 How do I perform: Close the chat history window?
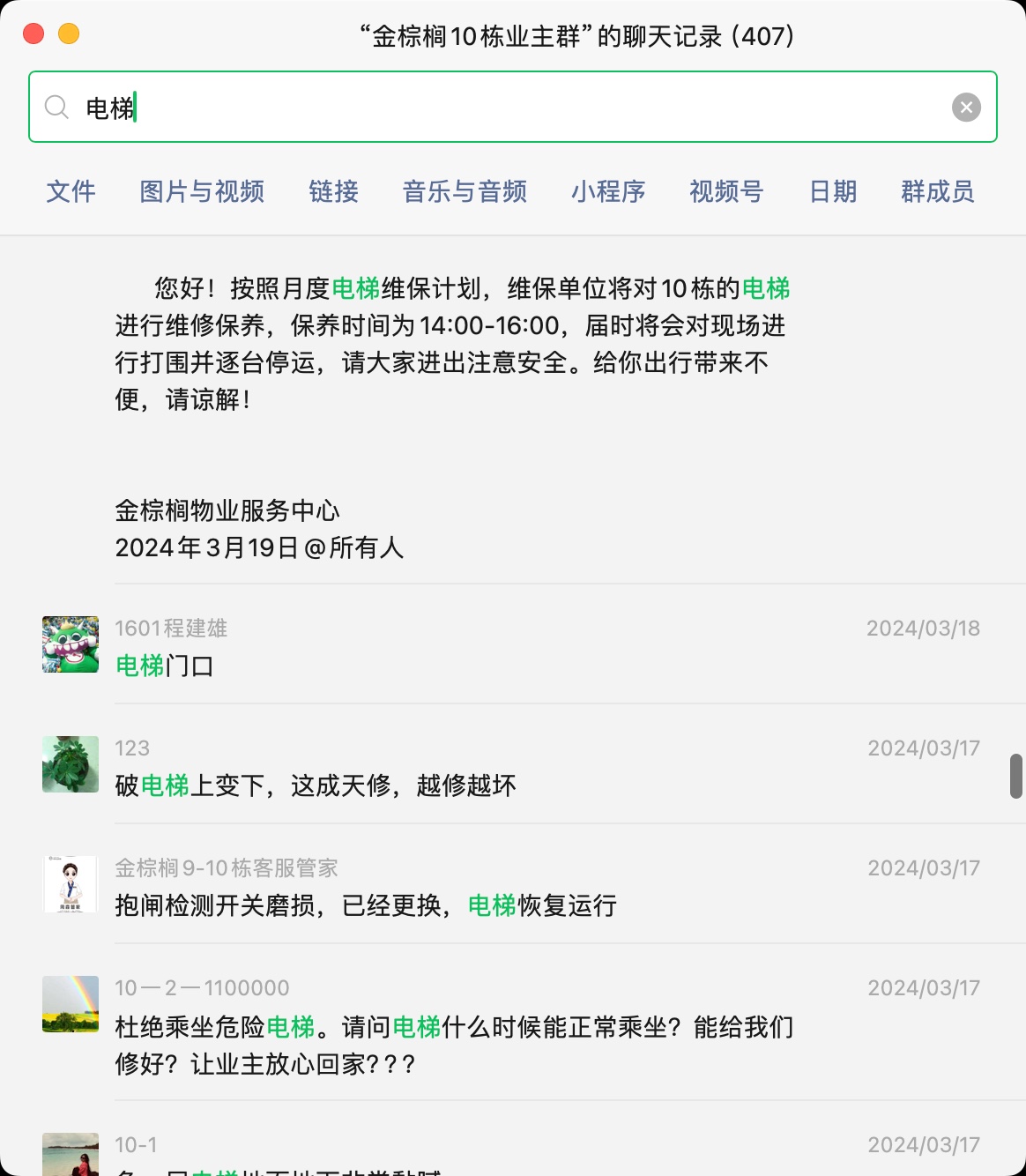click(33, 34)
